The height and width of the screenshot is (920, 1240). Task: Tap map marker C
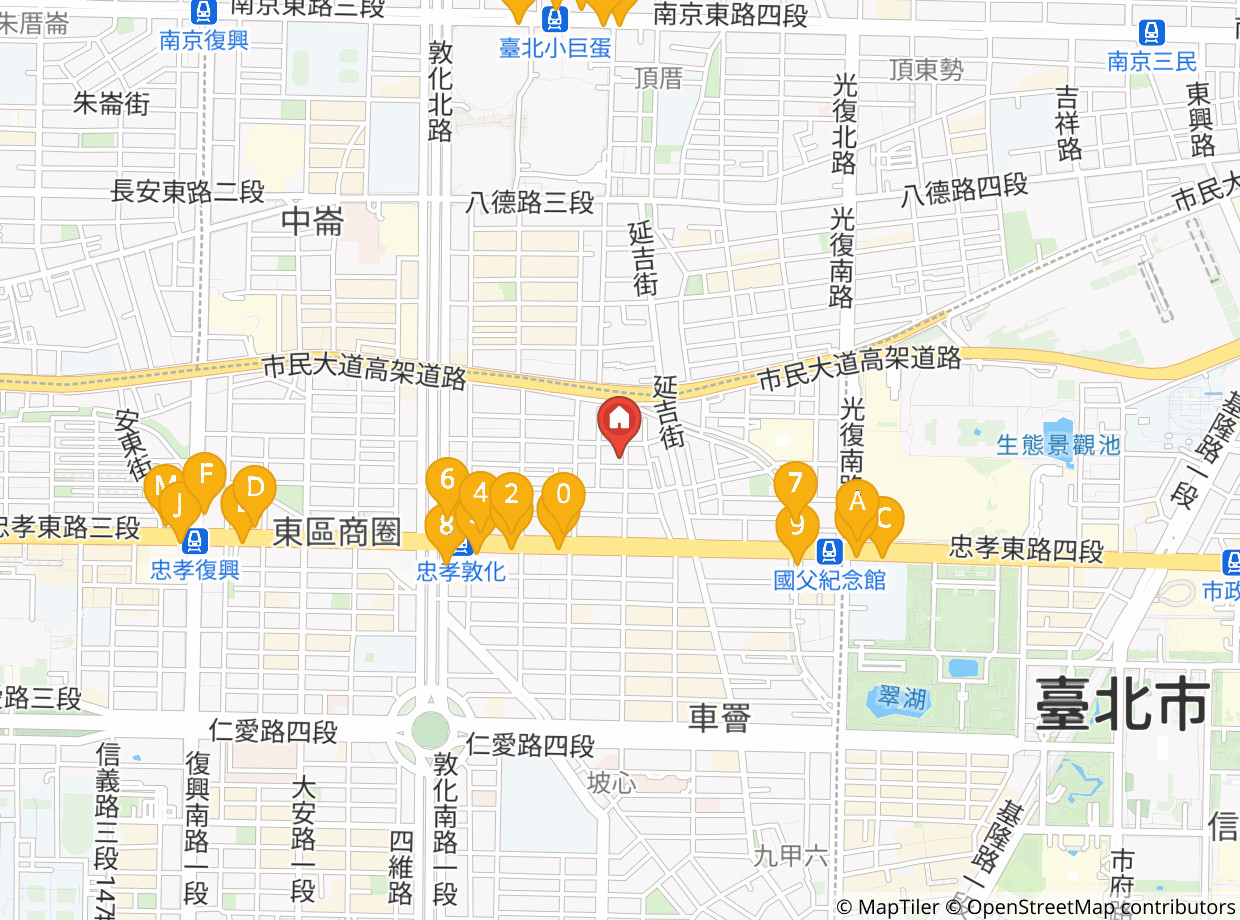coord(886,519)
